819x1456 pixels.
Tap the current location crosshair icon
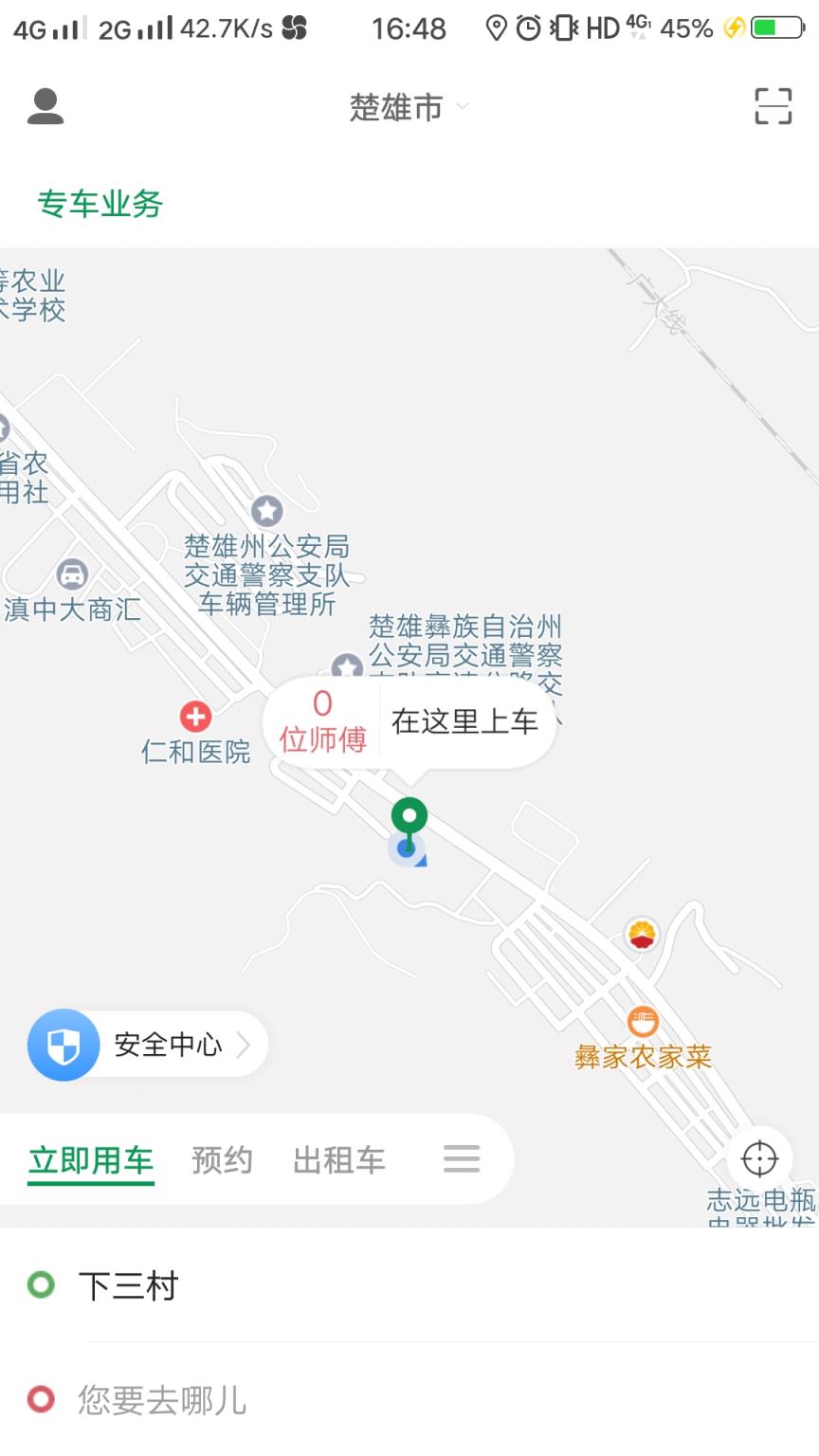tap(758, 1158)
